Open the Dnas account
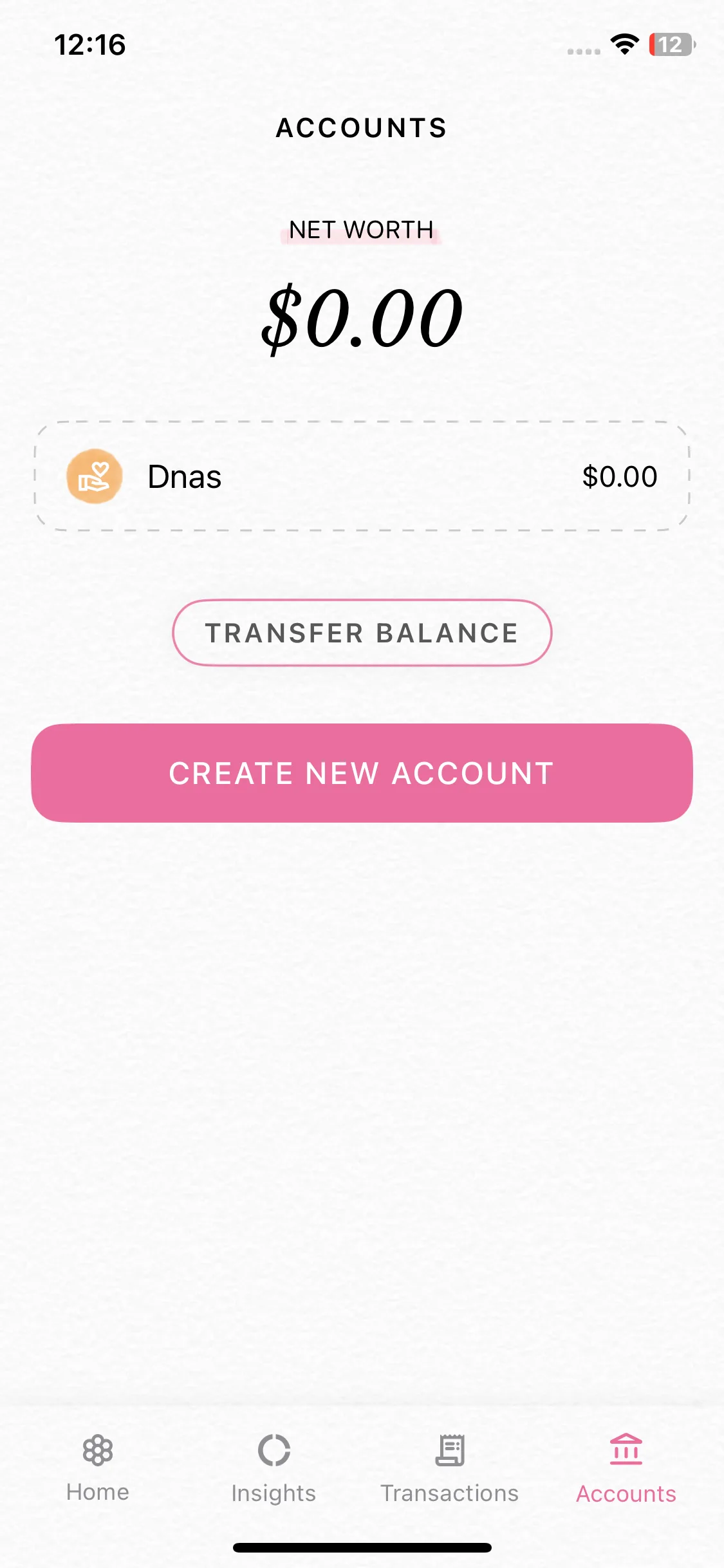 pyautogui.click(x=362, y=476)
